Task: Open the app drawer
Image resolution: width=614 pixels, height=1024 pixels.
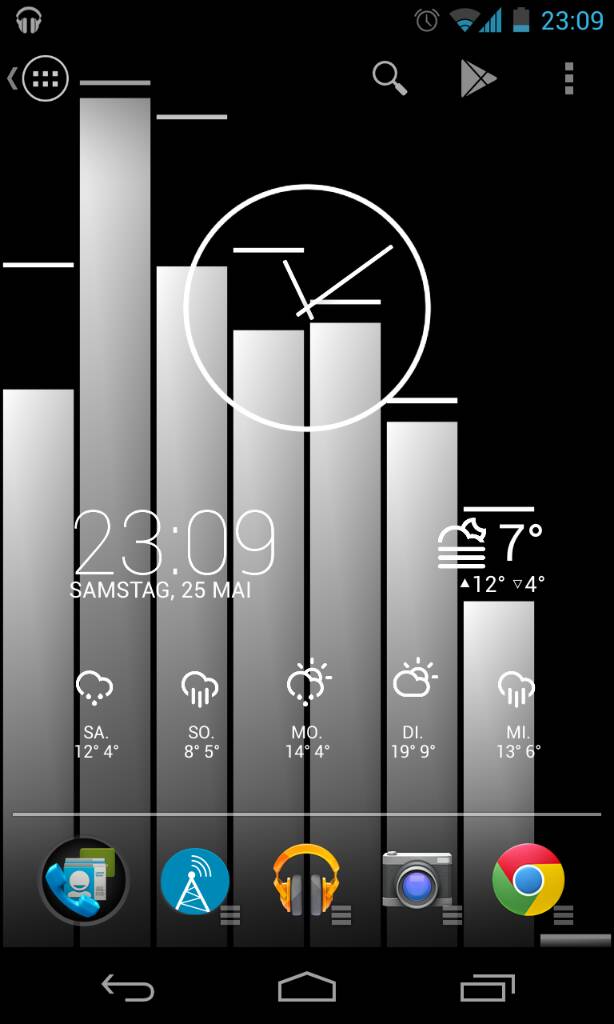Action: click(x=45, y=78)
